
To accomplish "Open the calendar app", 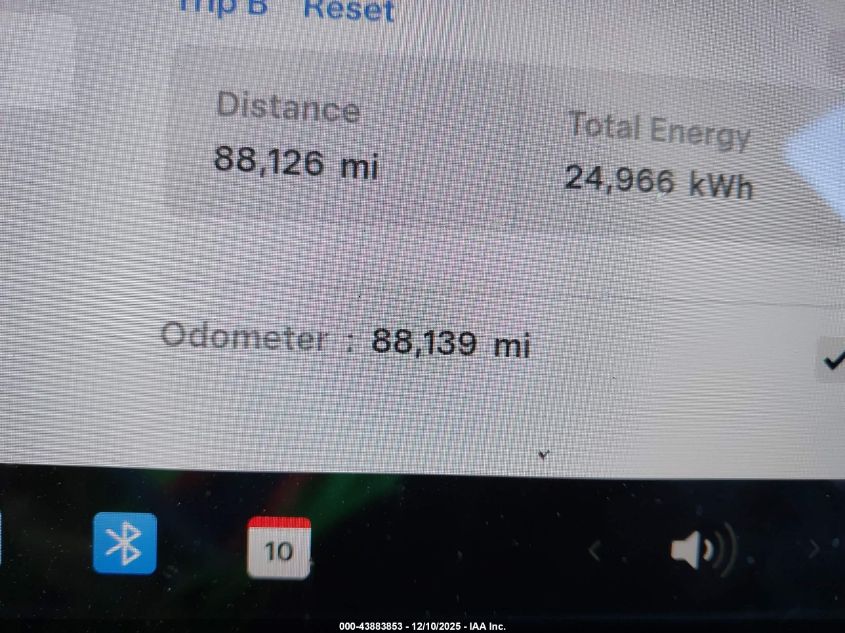I will click(x=279, y=547).
